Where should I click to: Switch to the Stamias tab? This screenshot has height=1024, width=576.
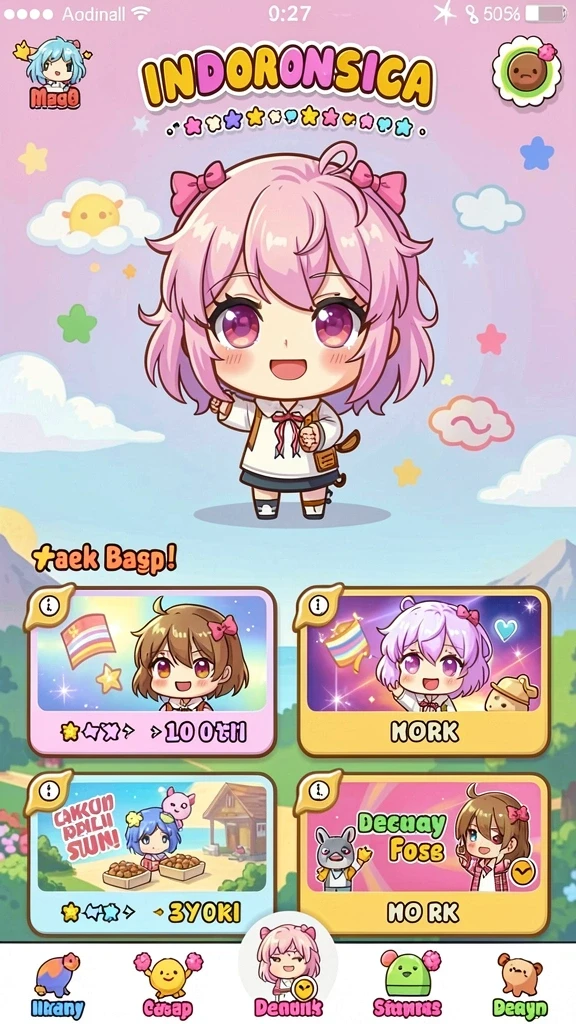pos(408,985)
